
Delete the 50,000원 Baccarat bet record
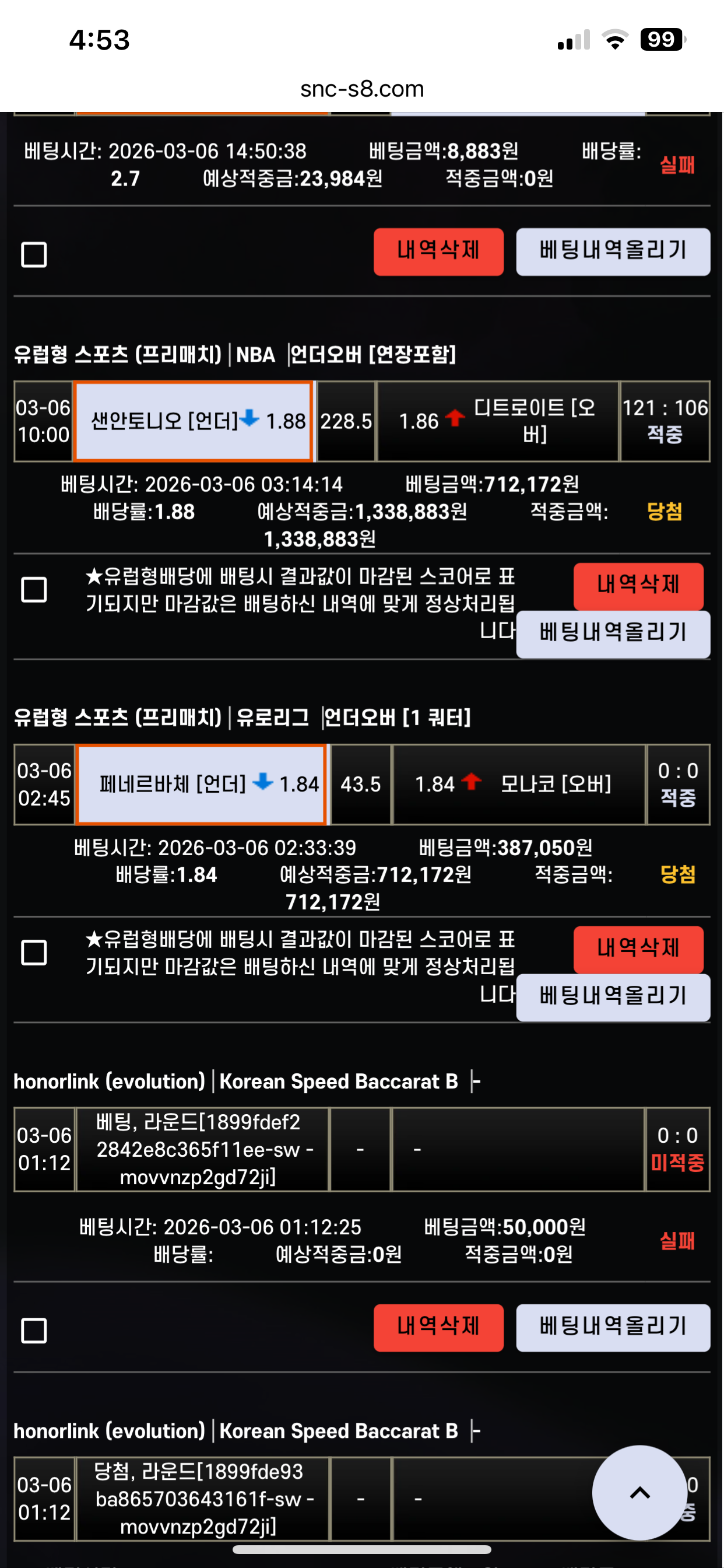(x=438, y=1327)
